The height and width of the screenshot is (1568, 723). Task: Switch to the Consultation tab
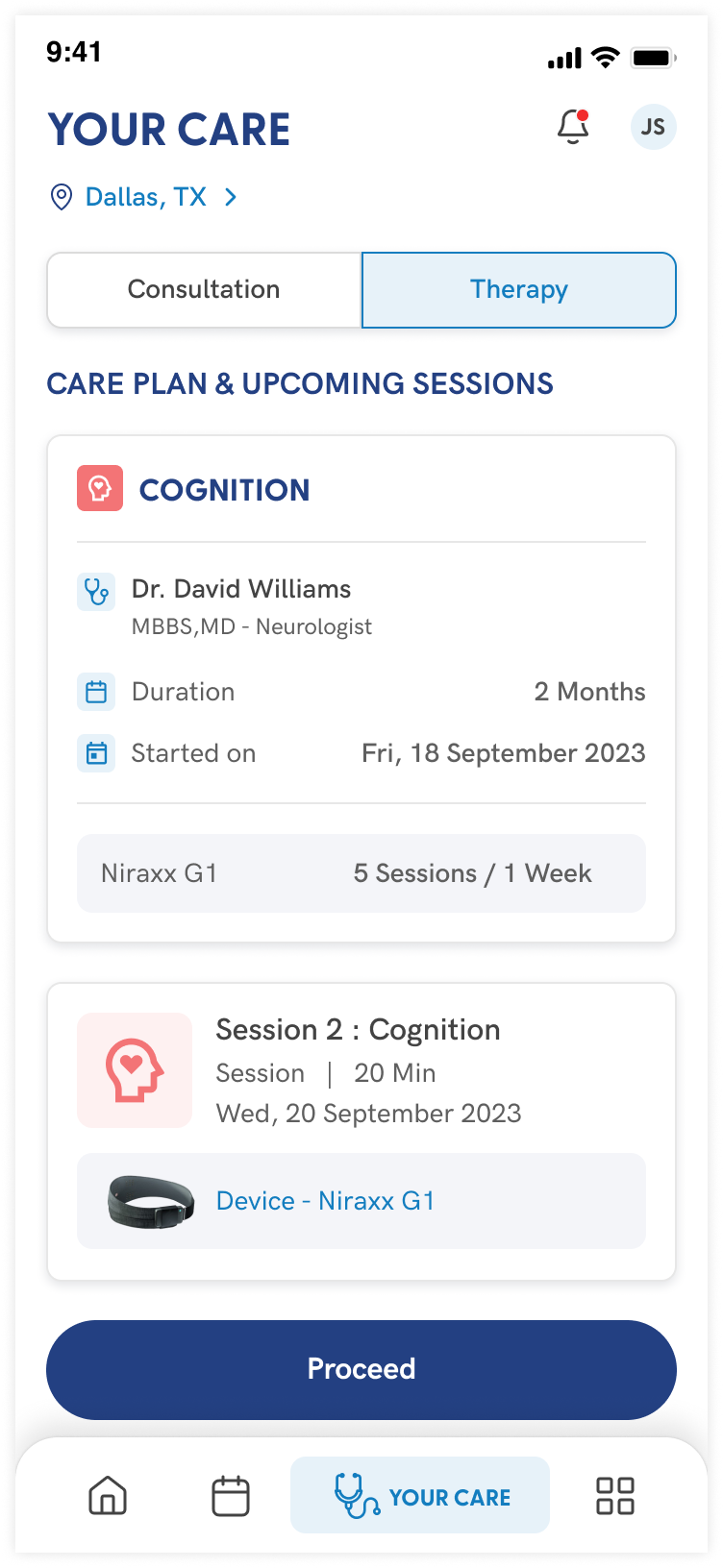click(x=204, y=290)
